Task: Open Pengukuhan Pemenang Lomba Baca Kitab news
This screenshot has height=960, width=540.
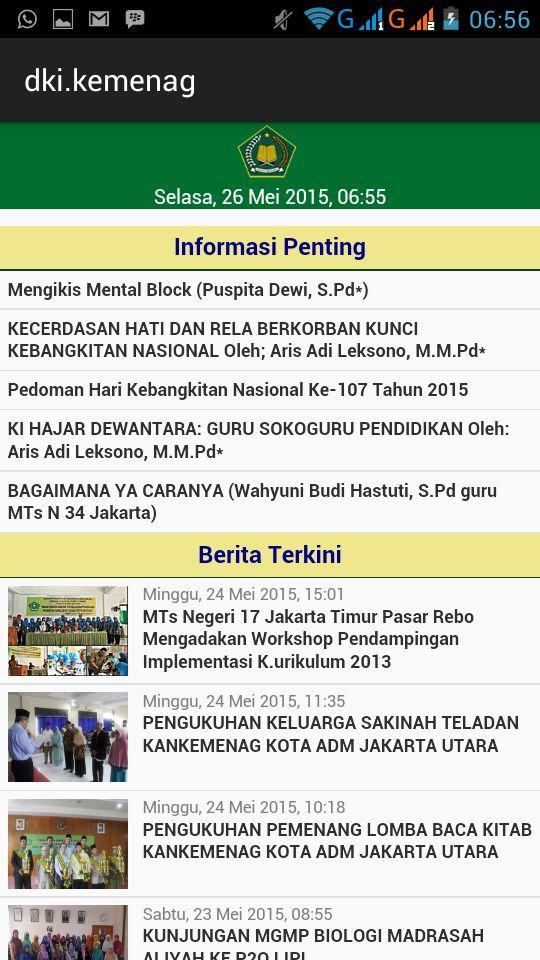Action: (x=270, y=844)
